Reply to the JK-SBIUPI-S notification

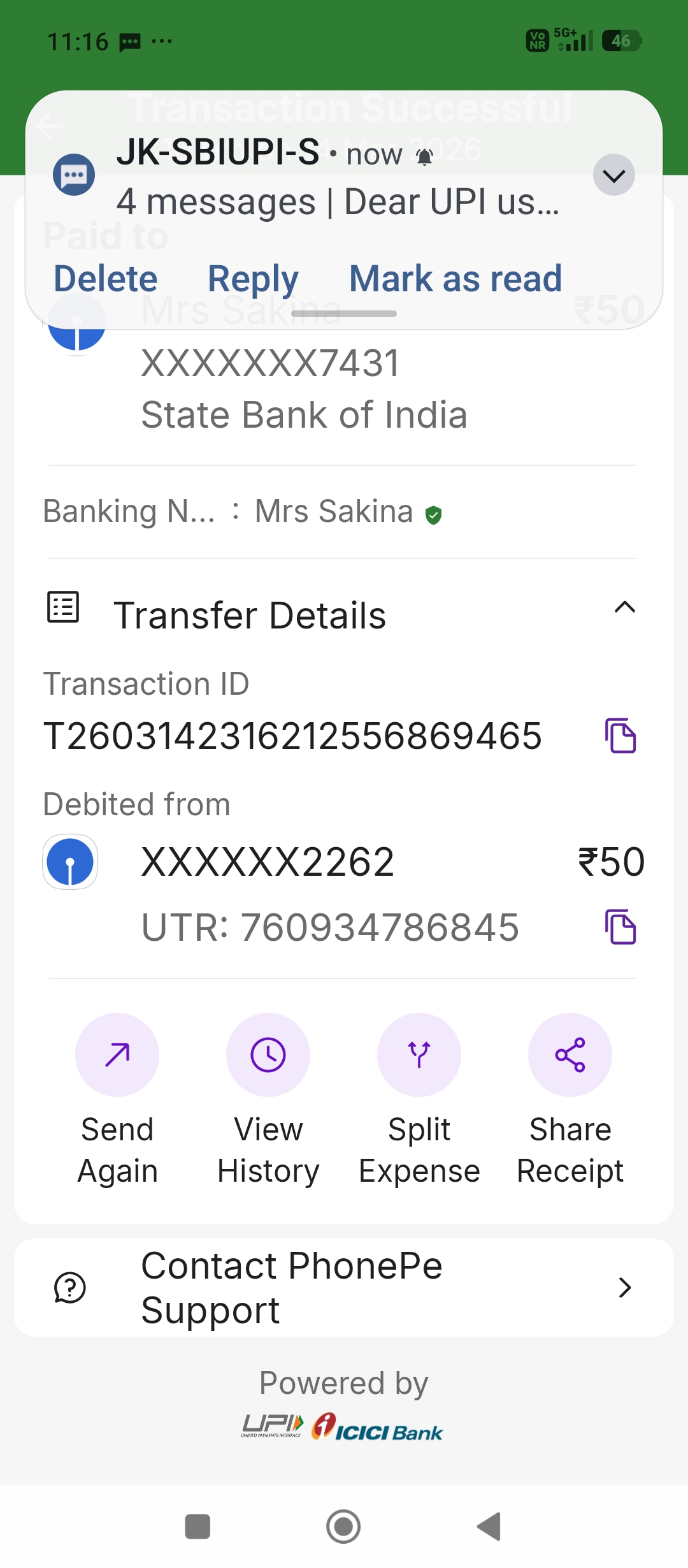[253, 279]
